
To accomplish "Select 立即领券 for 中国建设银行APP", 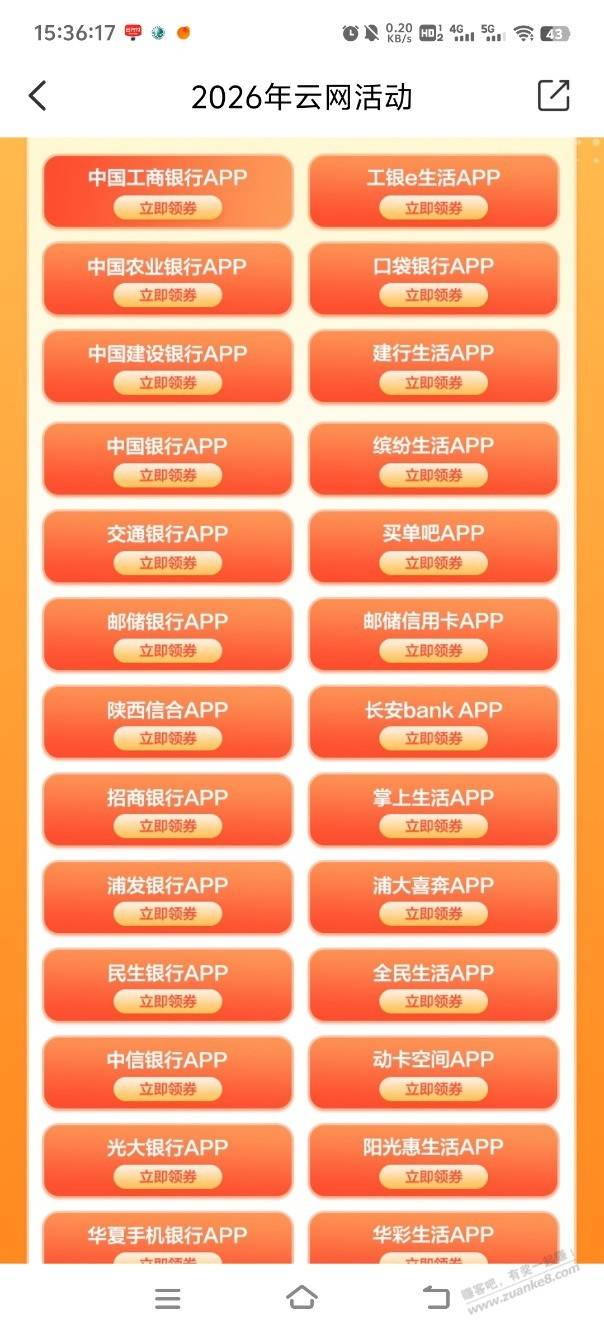I will pyautogui.click(x=167, y=383).
